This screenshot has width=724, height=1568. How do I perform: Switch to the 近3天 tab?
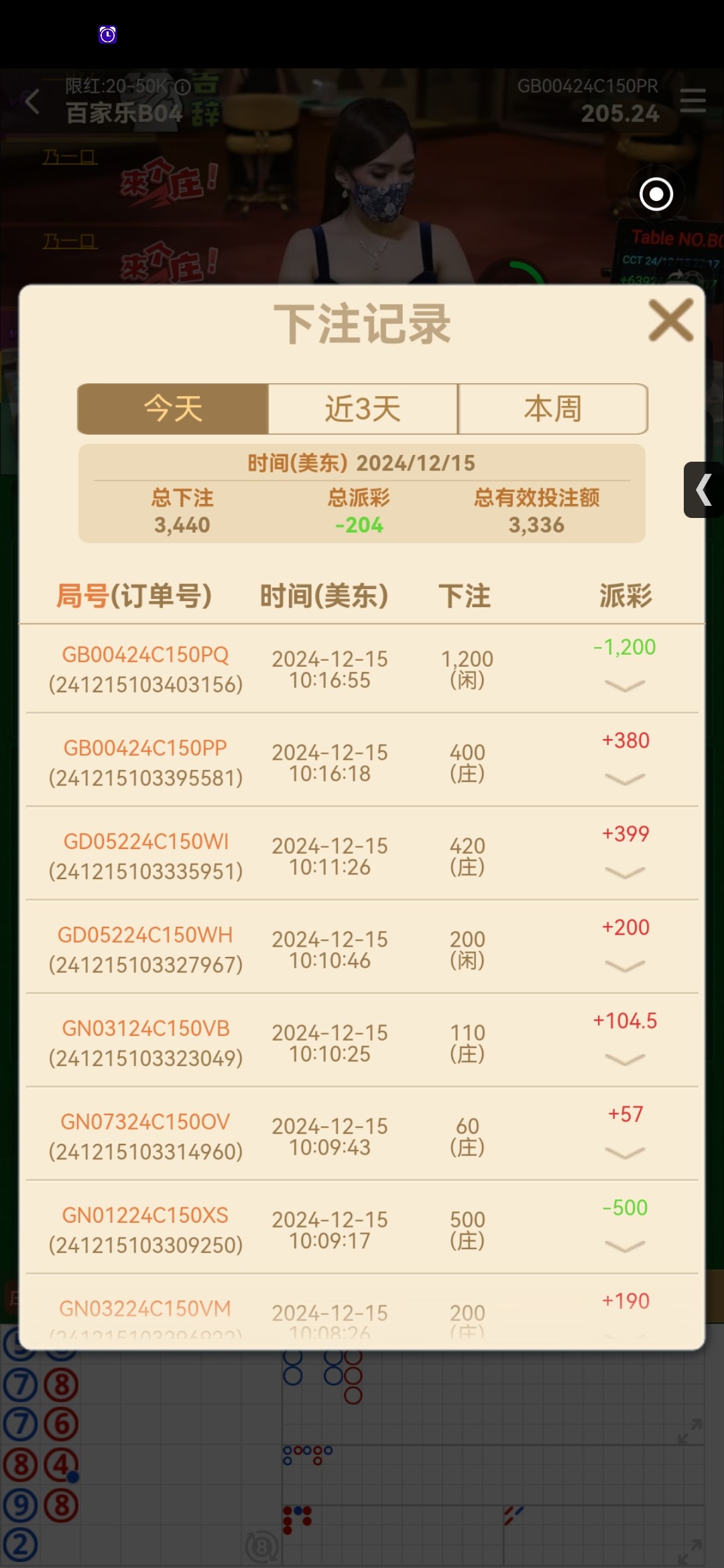click(x=363, y=409)
